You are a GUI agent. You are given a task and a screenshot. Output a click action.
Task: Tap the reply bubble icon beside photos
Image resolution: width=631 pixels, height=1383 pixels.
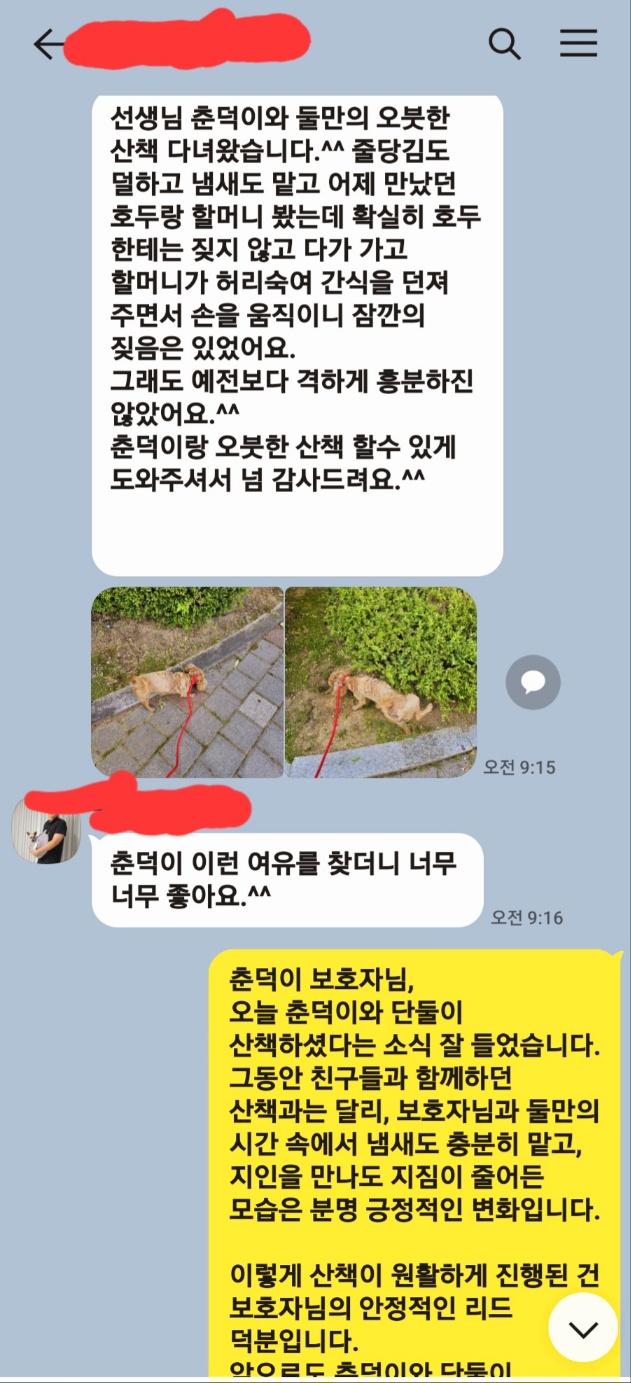[x=533, y=682]
